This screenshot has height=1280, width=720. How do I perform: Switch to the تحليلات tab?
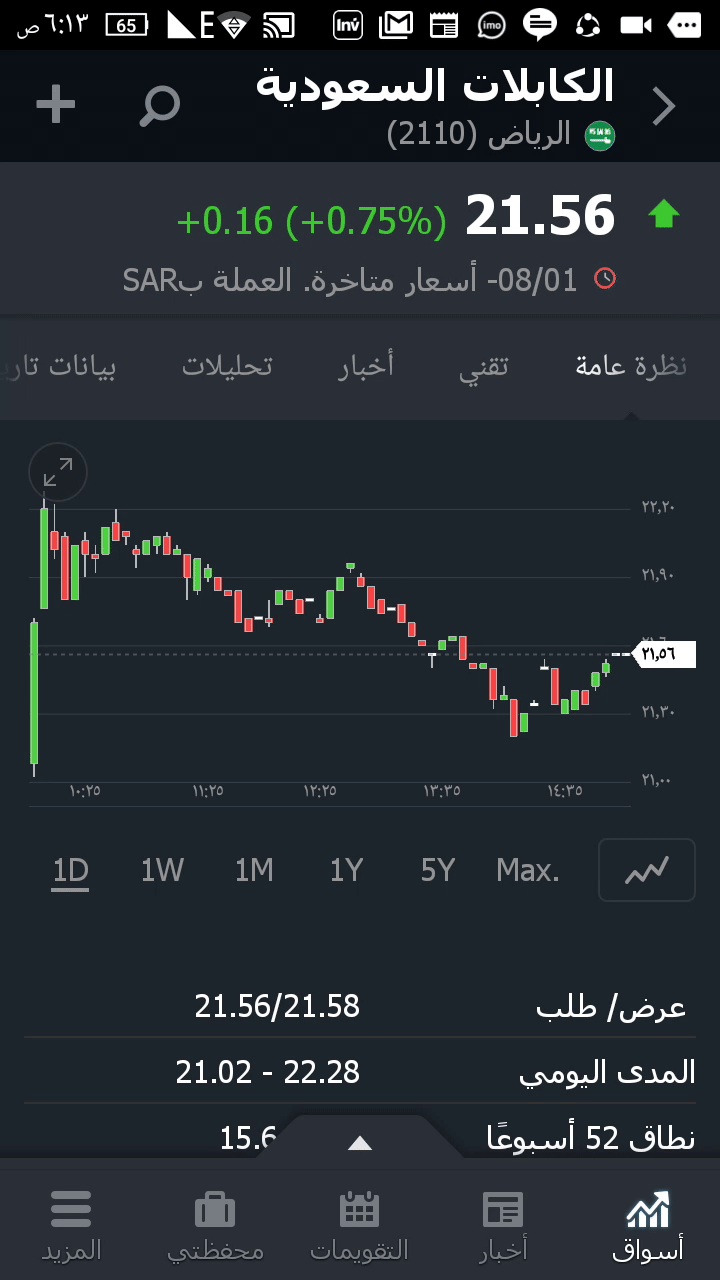point(227,366)
